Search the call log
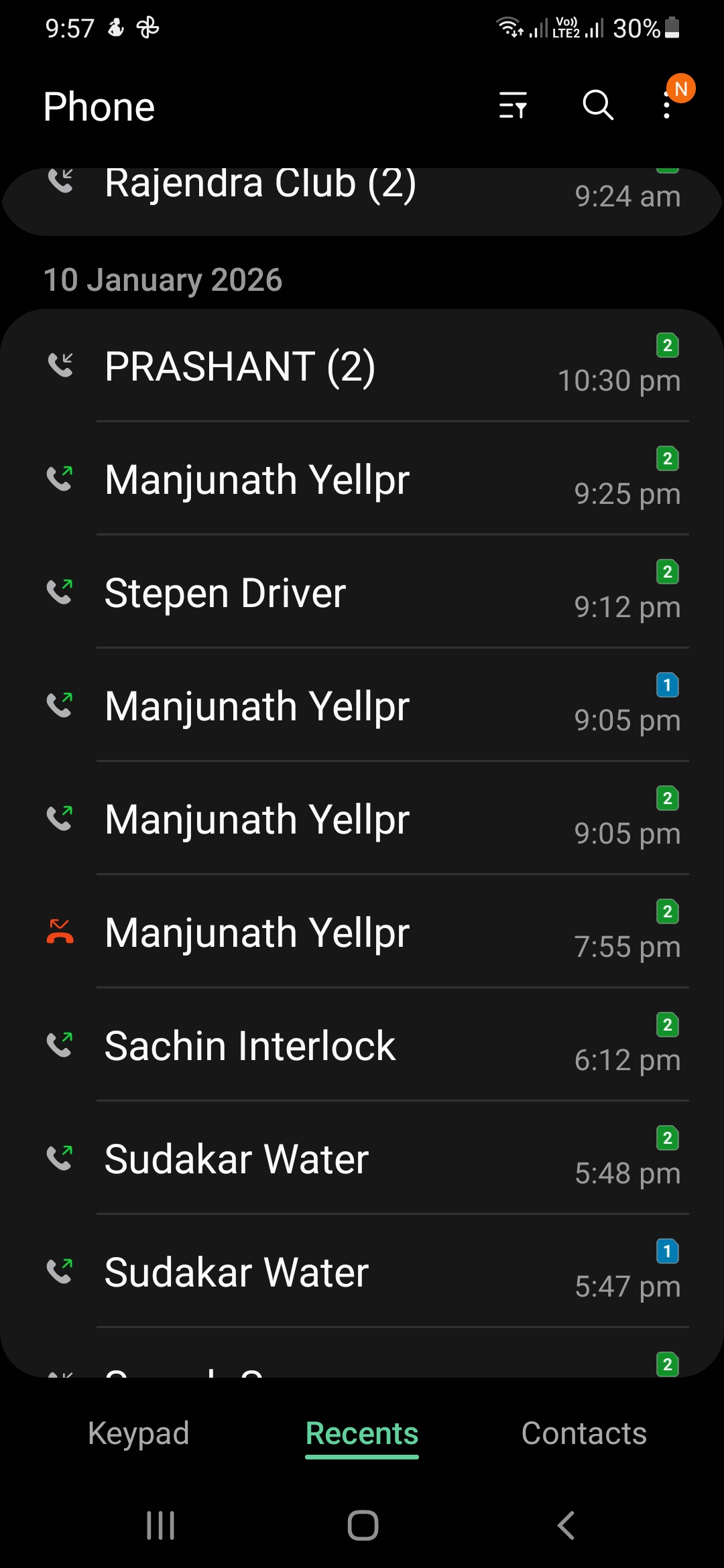Screen dimensions: 724x1568 (597, 105)
